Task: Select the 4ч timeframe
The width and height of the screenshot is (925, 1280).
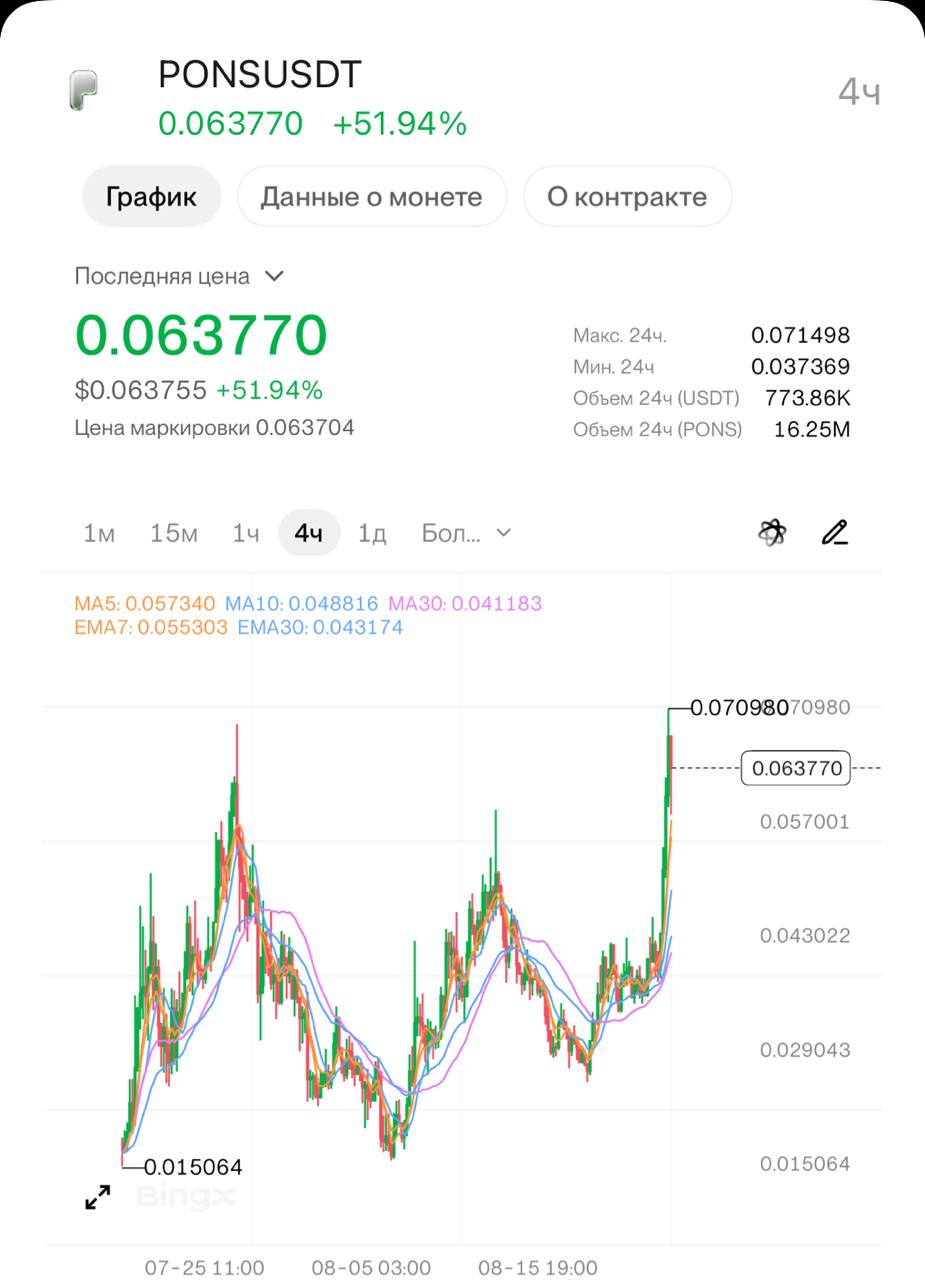Action: pyautogui.click(x=309, y=533)
